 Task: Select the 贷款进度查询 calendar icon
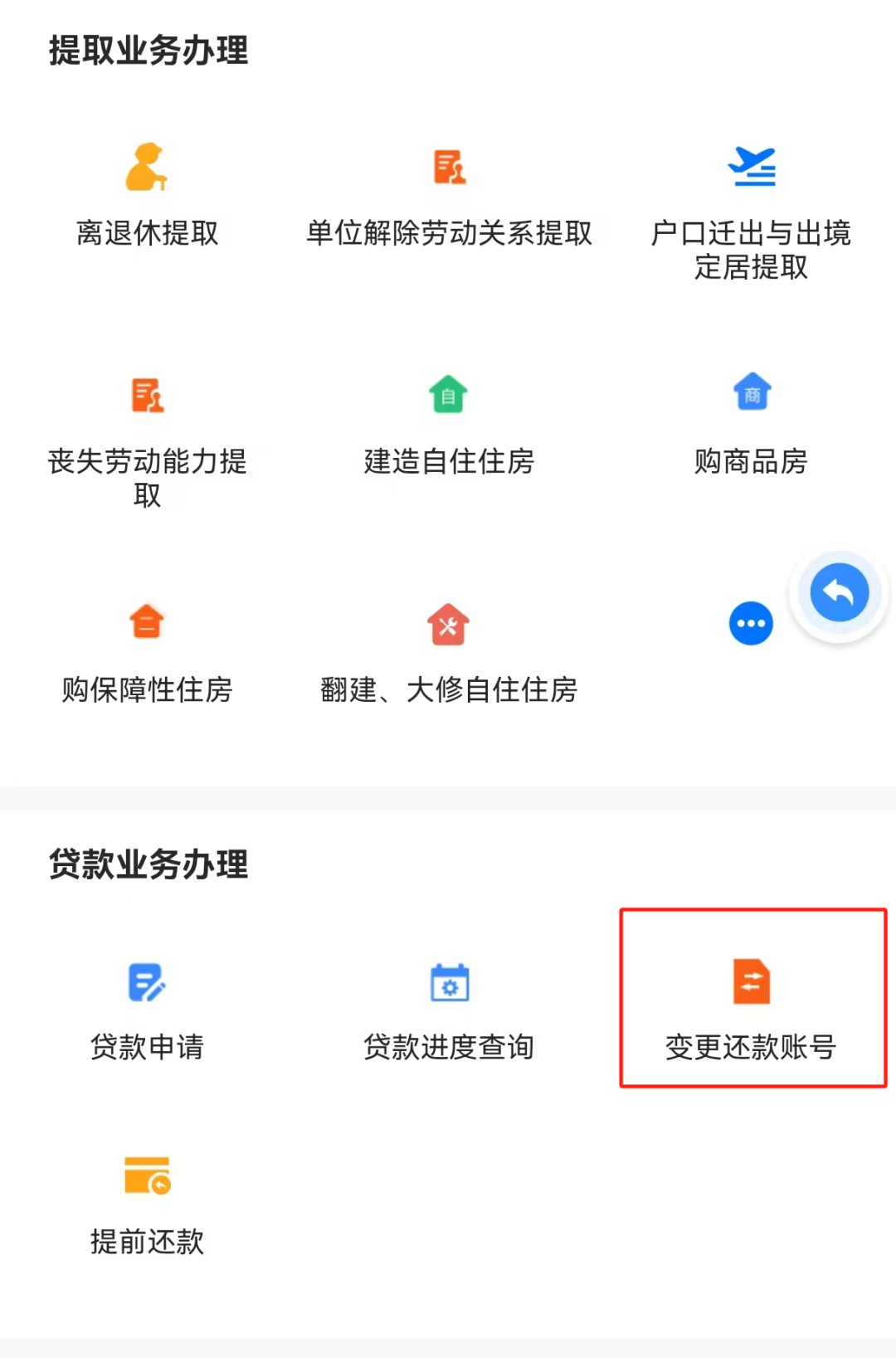pyautogui.click(x=449, y=984)
